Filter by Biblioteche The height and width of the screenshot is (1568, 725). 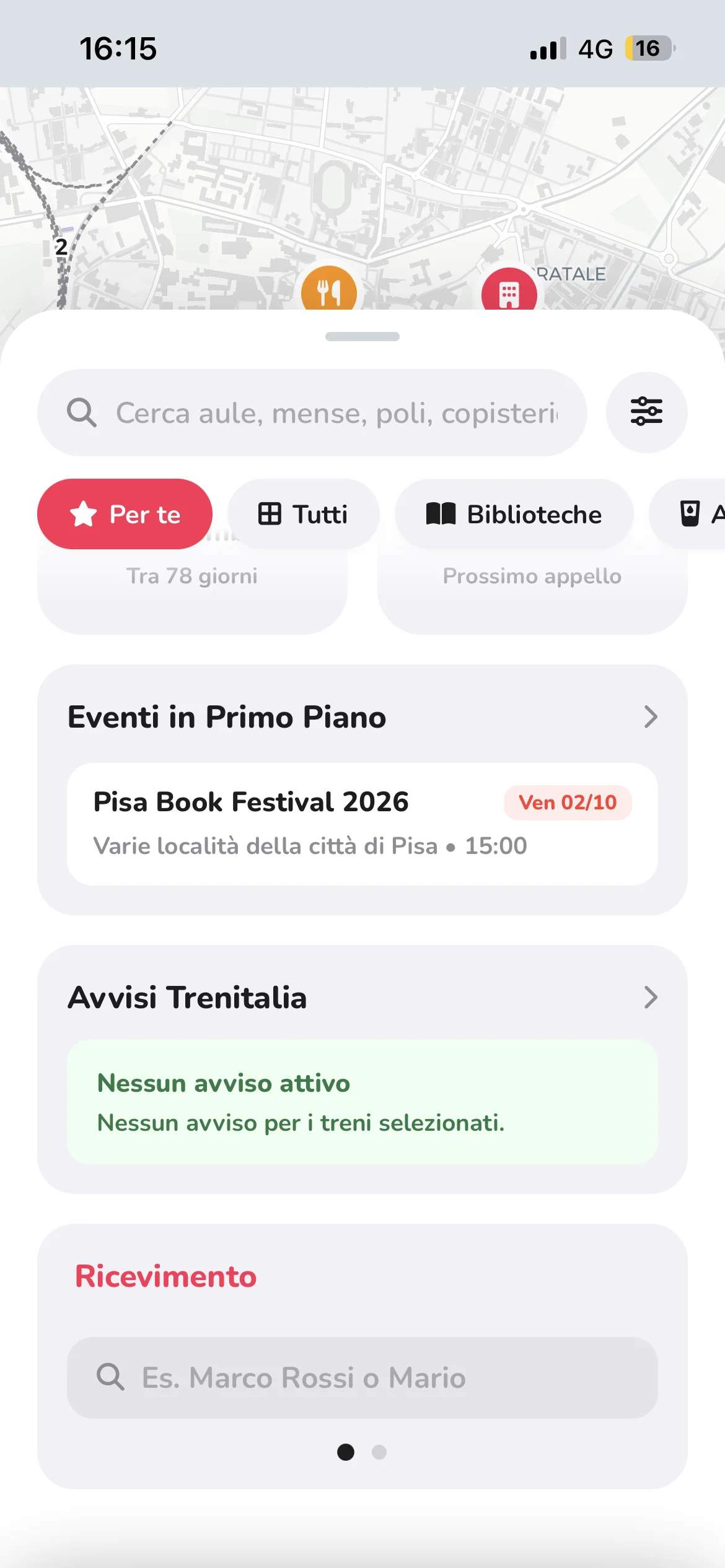[514, 514]
